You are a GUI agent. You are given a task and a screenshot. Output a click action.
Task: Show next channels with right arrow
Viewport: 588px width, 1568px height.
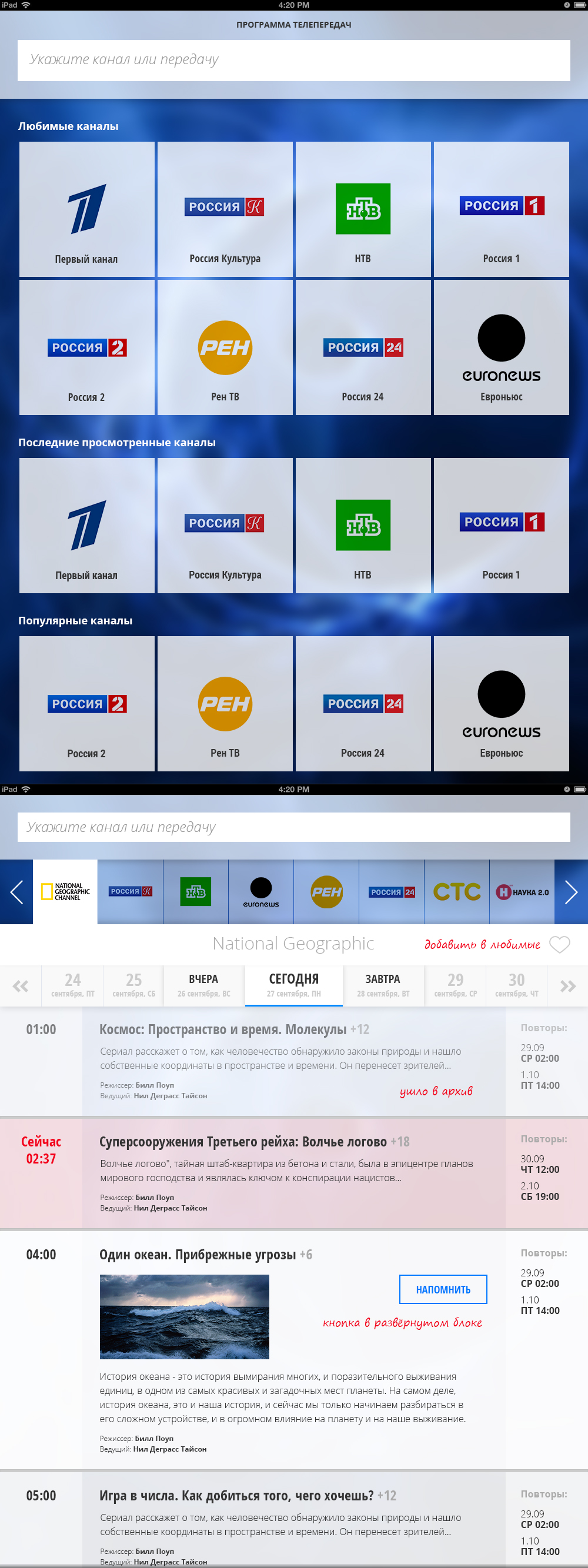pyautogui.click(x=571, y=892)
